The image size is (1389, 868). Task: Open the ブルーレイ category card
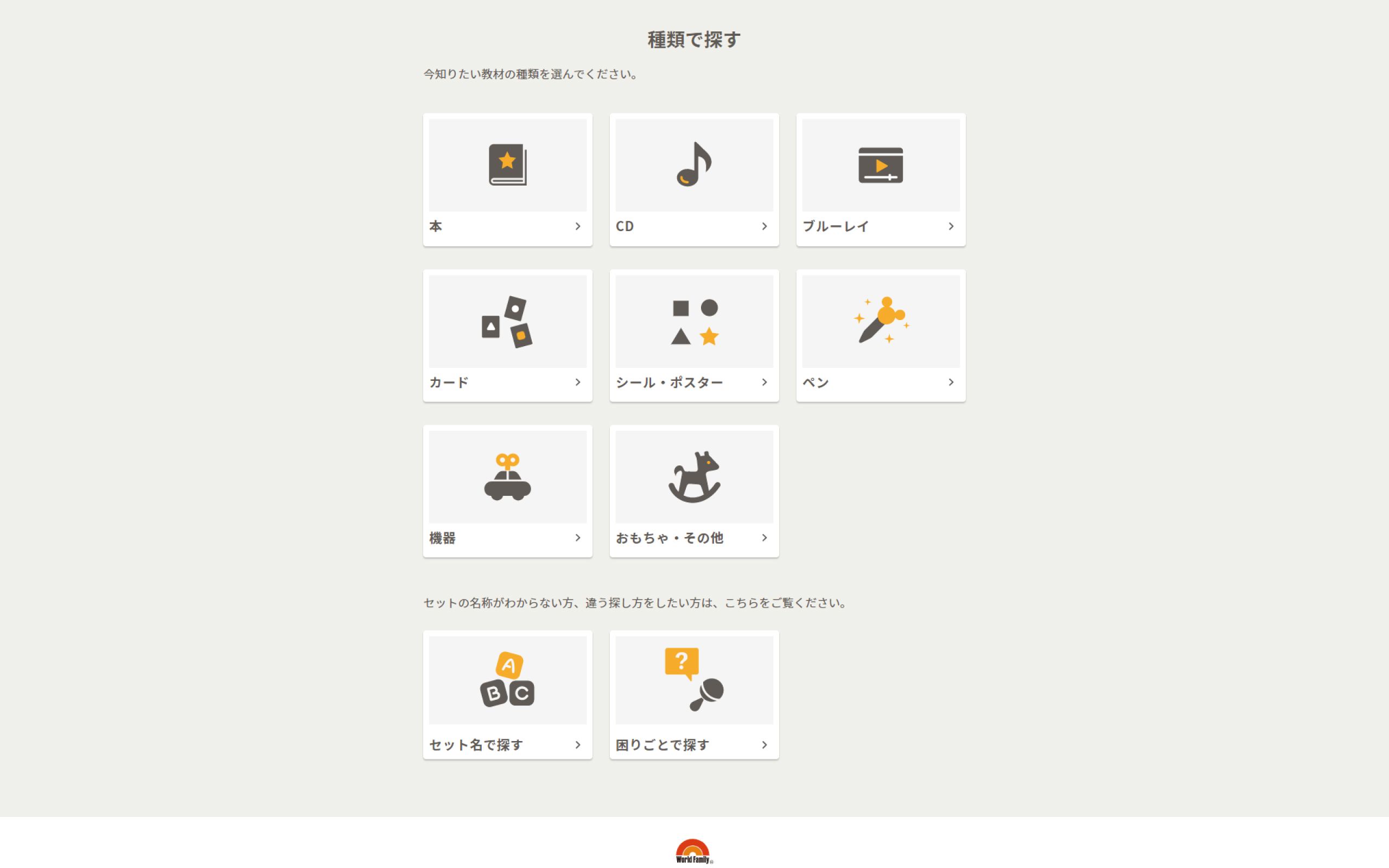(x=881, y=180)
